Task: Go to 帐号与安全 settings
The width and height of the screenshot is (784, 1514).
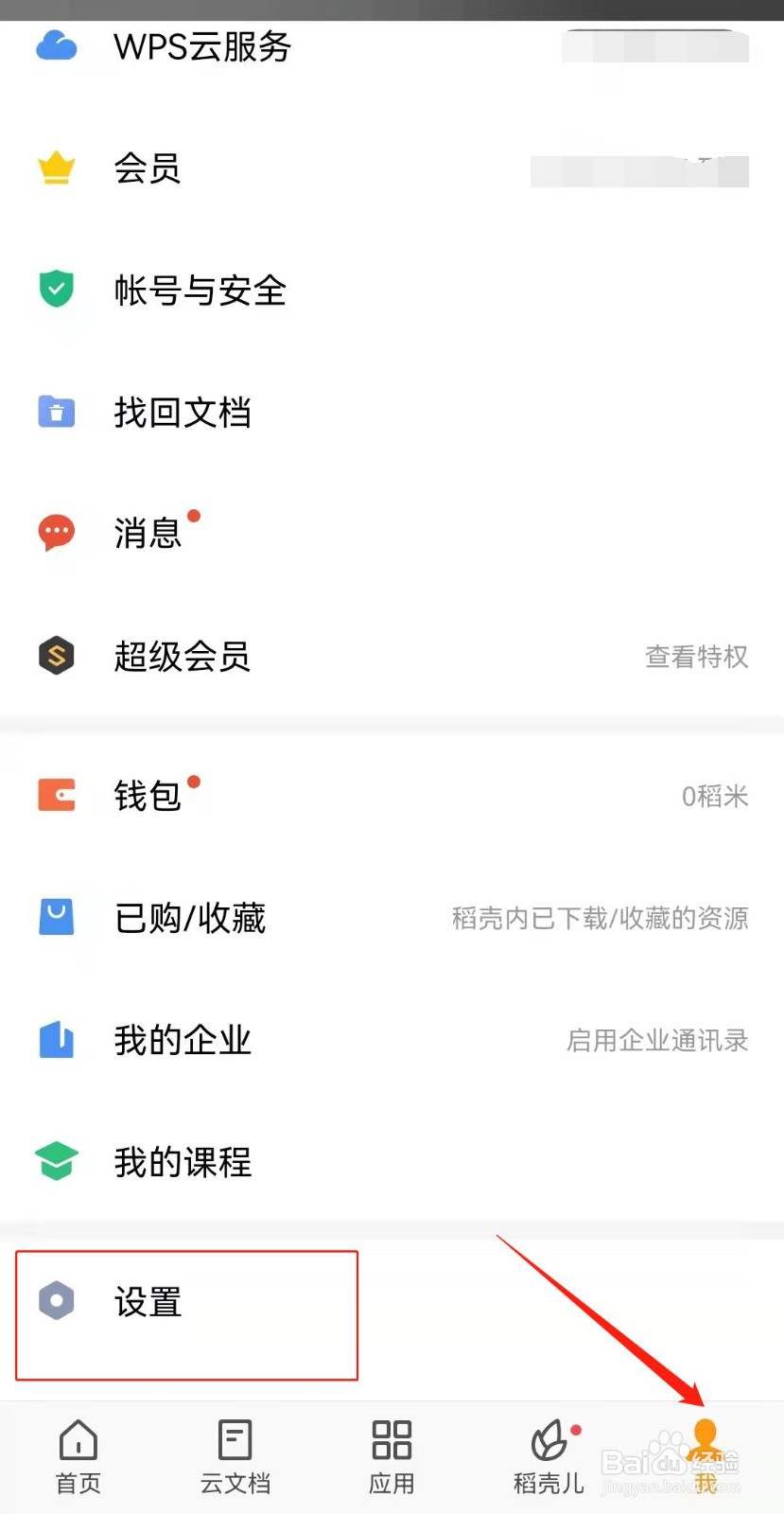Action: coord(200,290)
